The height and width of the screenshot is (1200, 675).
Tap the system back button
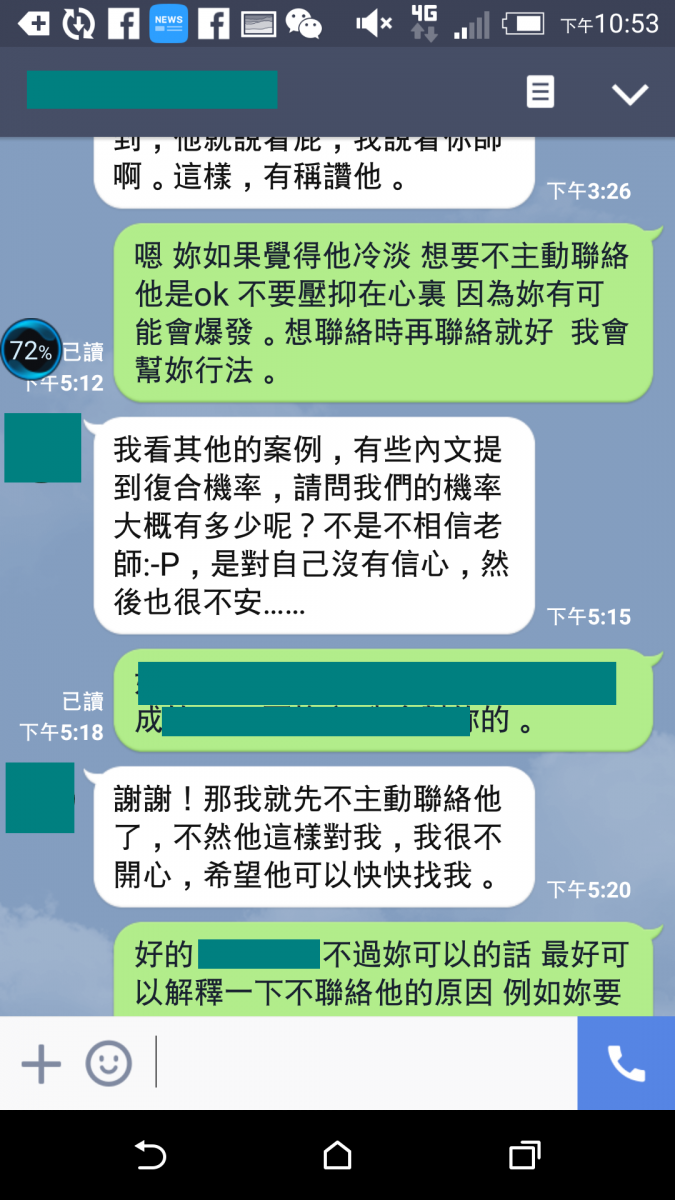pyautogui.click(x=150, y=1156)
